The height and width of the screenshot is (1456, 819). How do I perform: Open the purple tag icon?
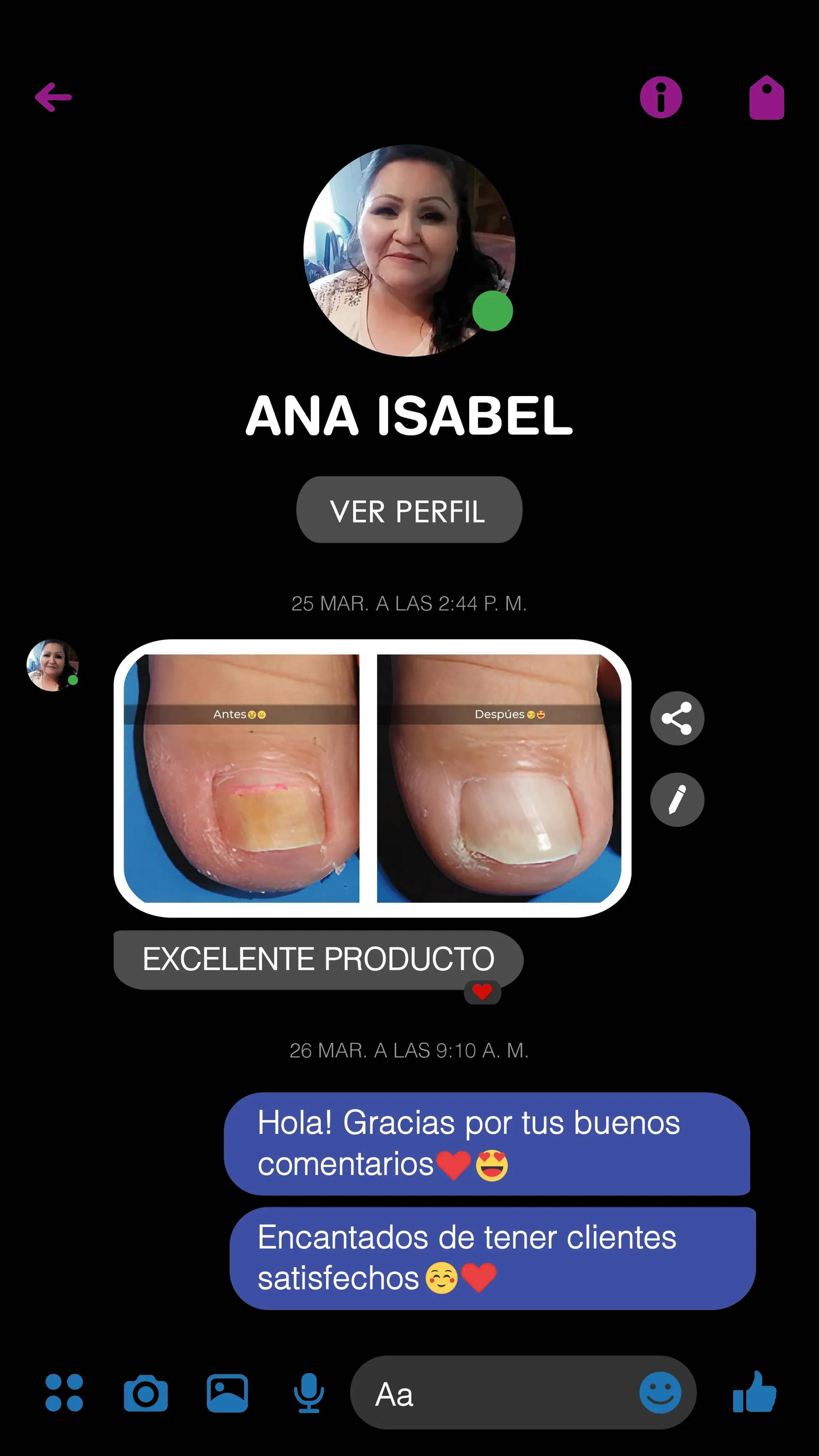click(x=767, y=97)
